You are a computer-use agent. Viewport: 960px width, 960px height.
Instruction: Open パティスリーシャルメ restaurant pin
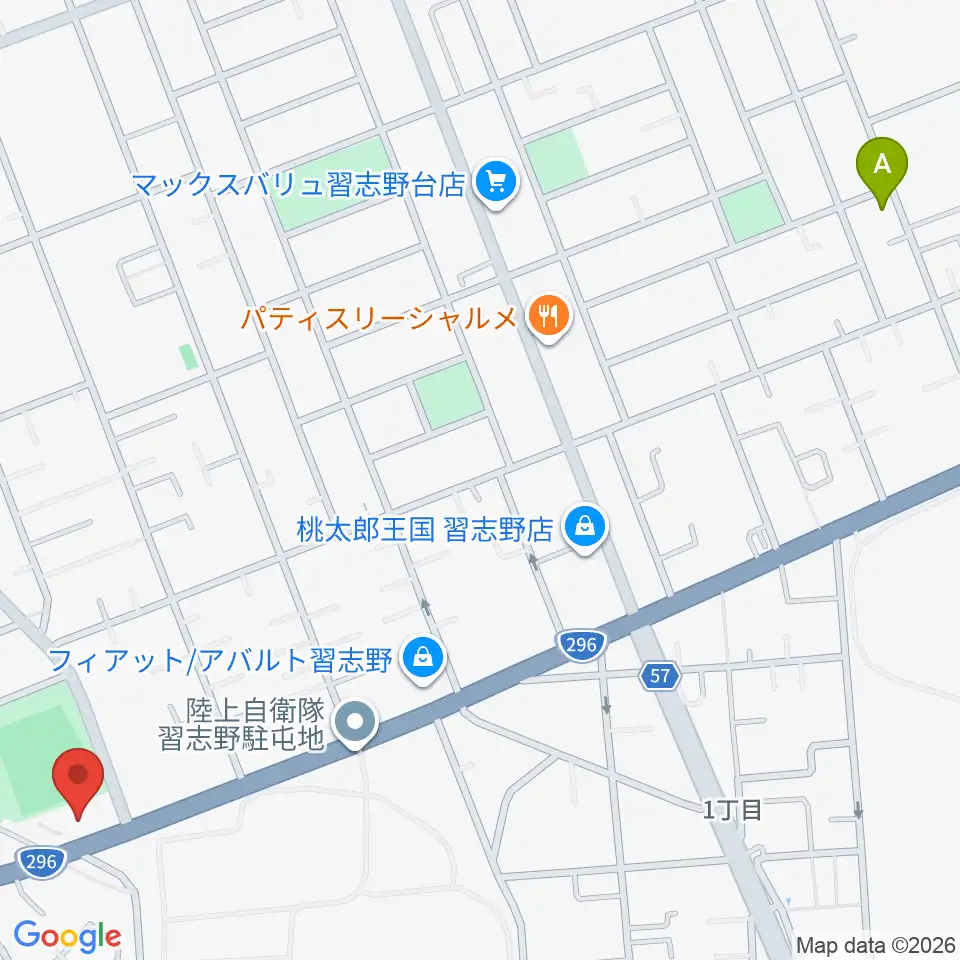click(x=549, y=318)
